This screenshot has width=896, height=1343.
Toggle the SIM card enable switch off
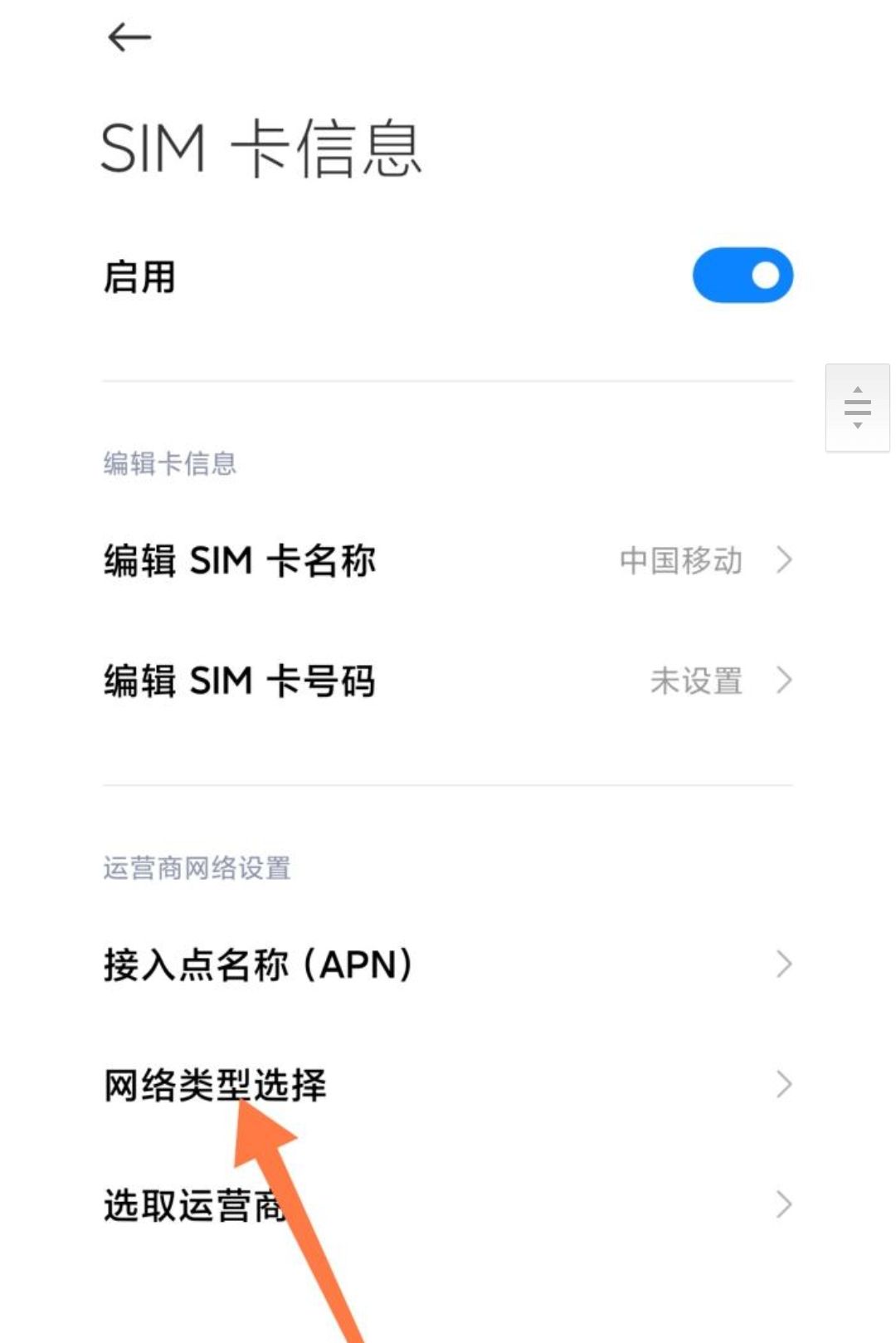coord(743,274)
